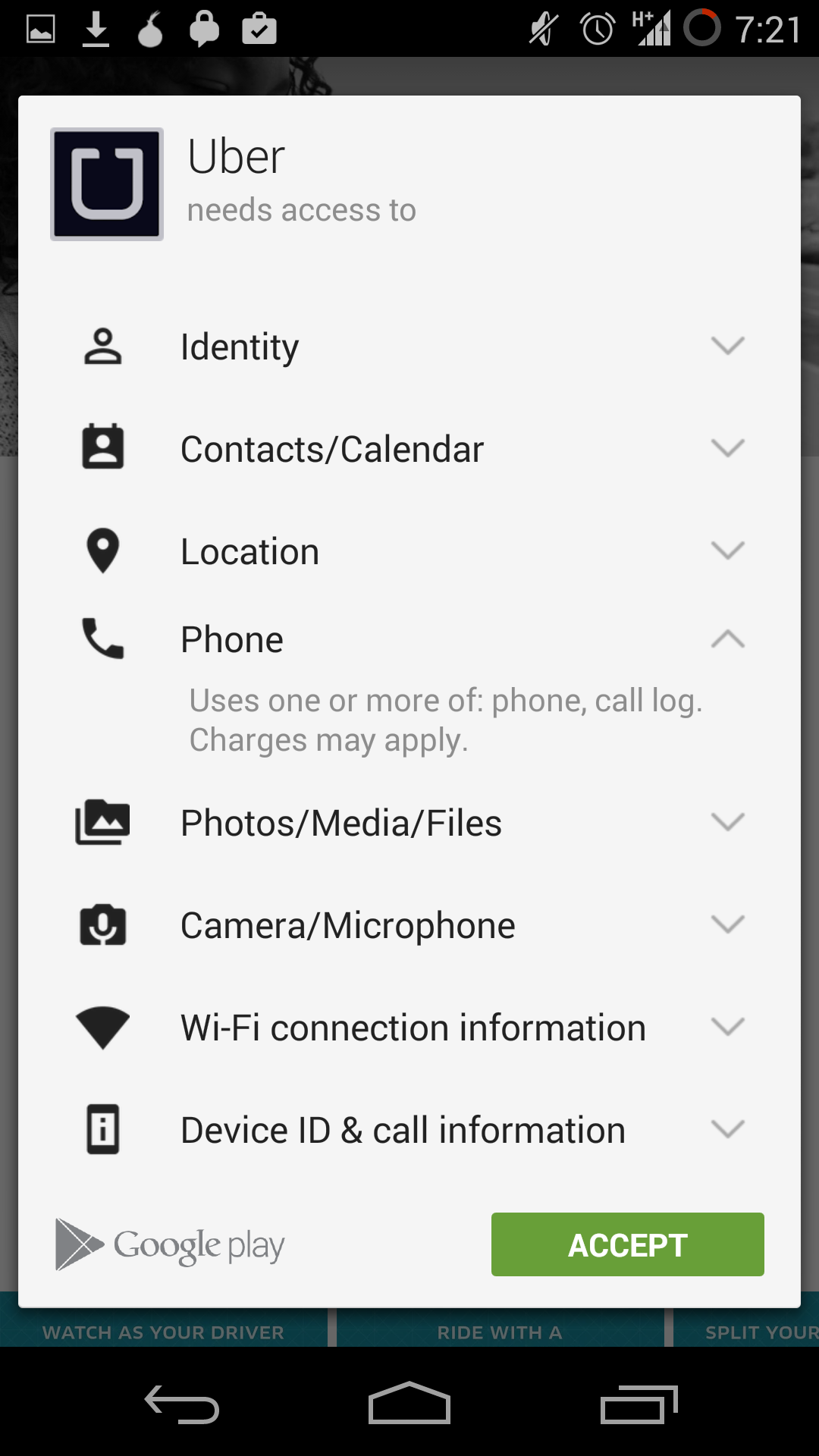Image resolution: width=819 pixels, height=1456 pixels.
Task: Go back with the system back button
Action: 182,1404
